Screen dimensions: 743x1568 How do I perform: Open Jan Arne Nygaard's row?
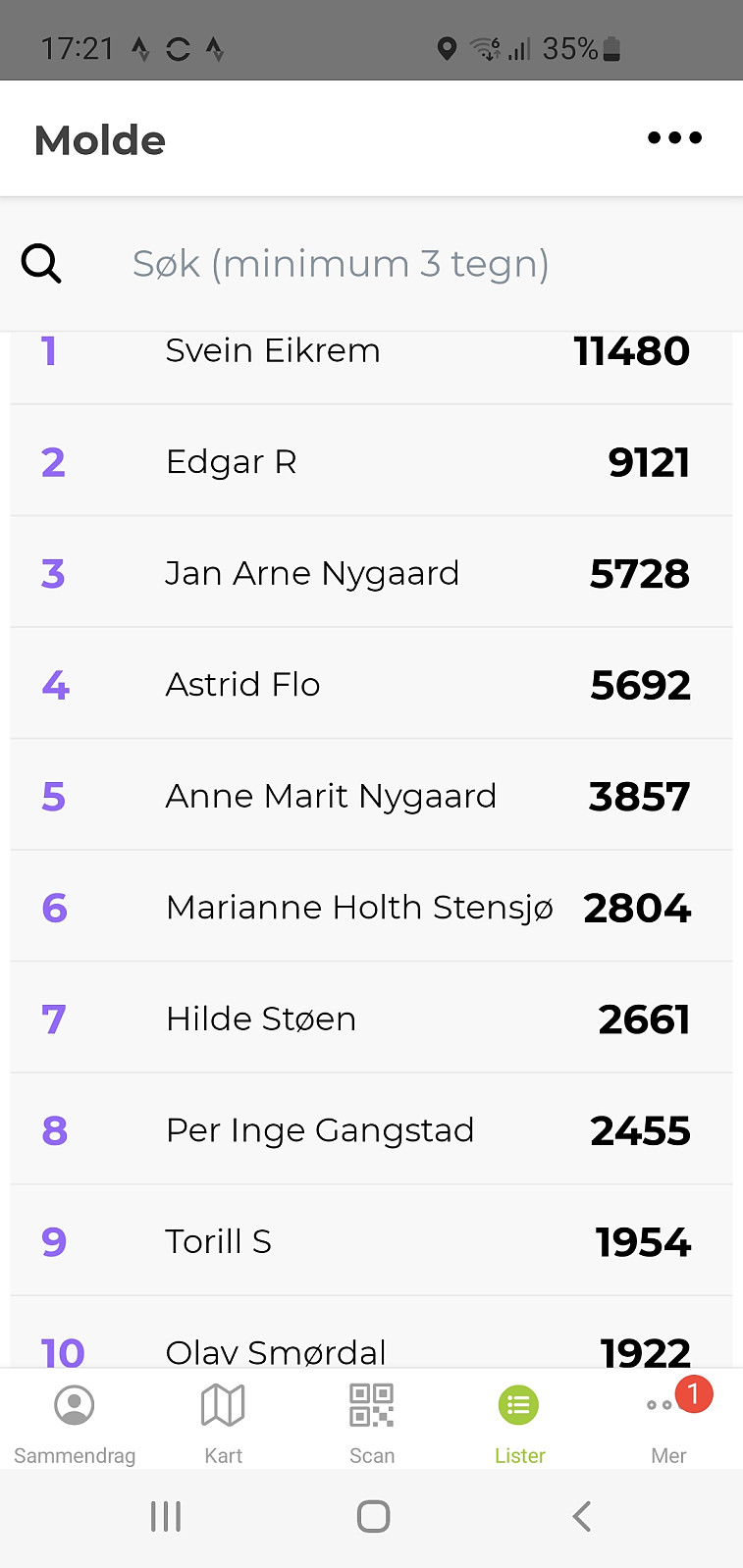click(371, 573)
